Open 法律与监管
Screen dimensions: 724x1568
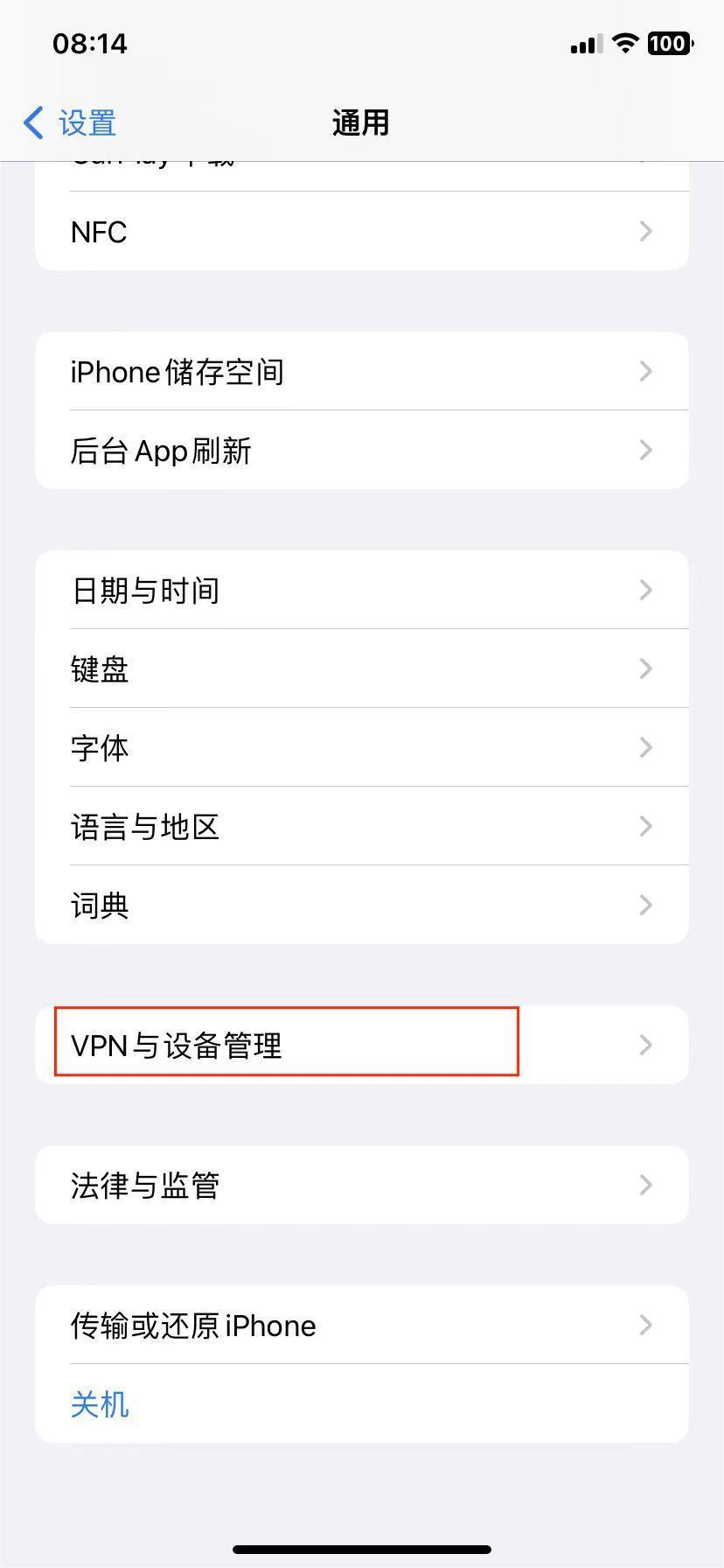(361, 1186)
